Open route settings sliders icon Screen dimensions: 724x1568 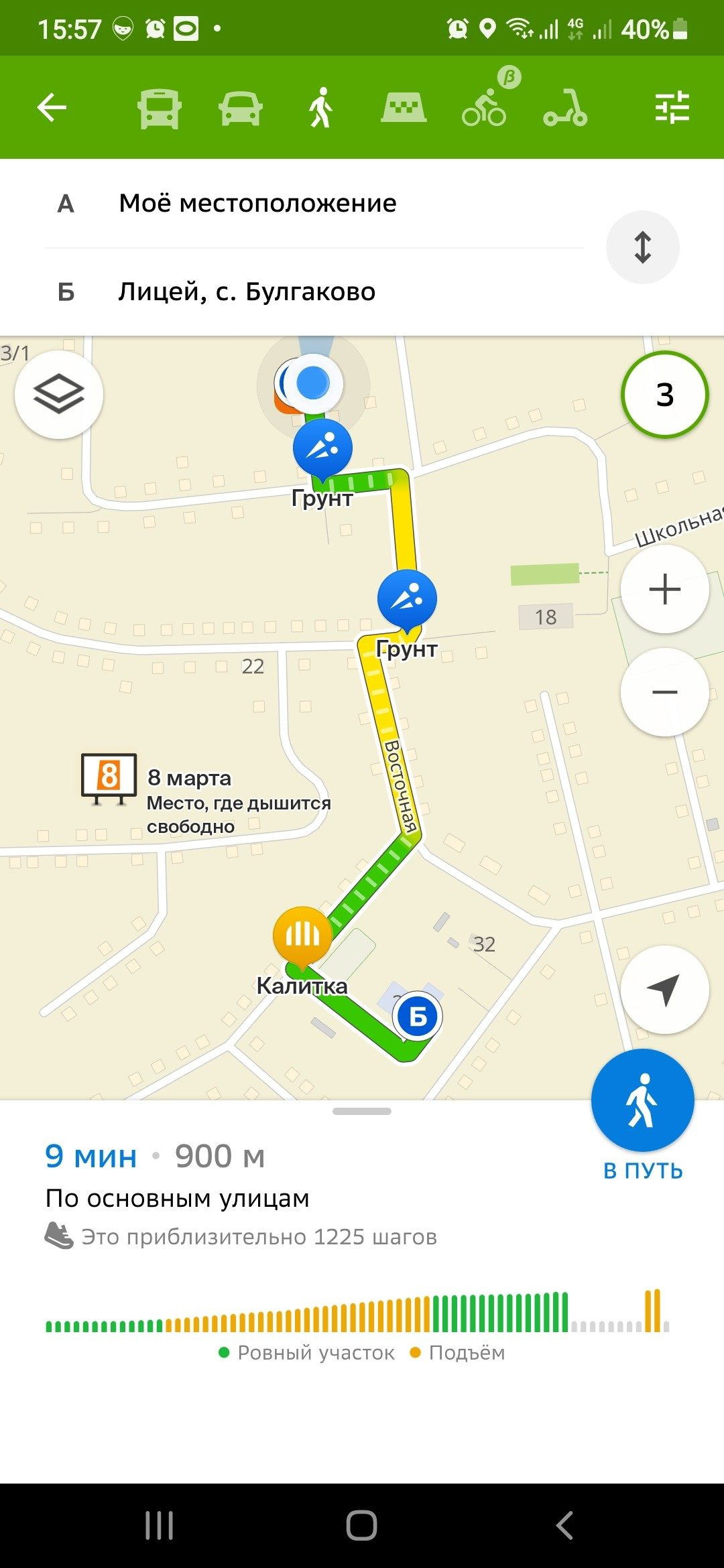point(672,107)
